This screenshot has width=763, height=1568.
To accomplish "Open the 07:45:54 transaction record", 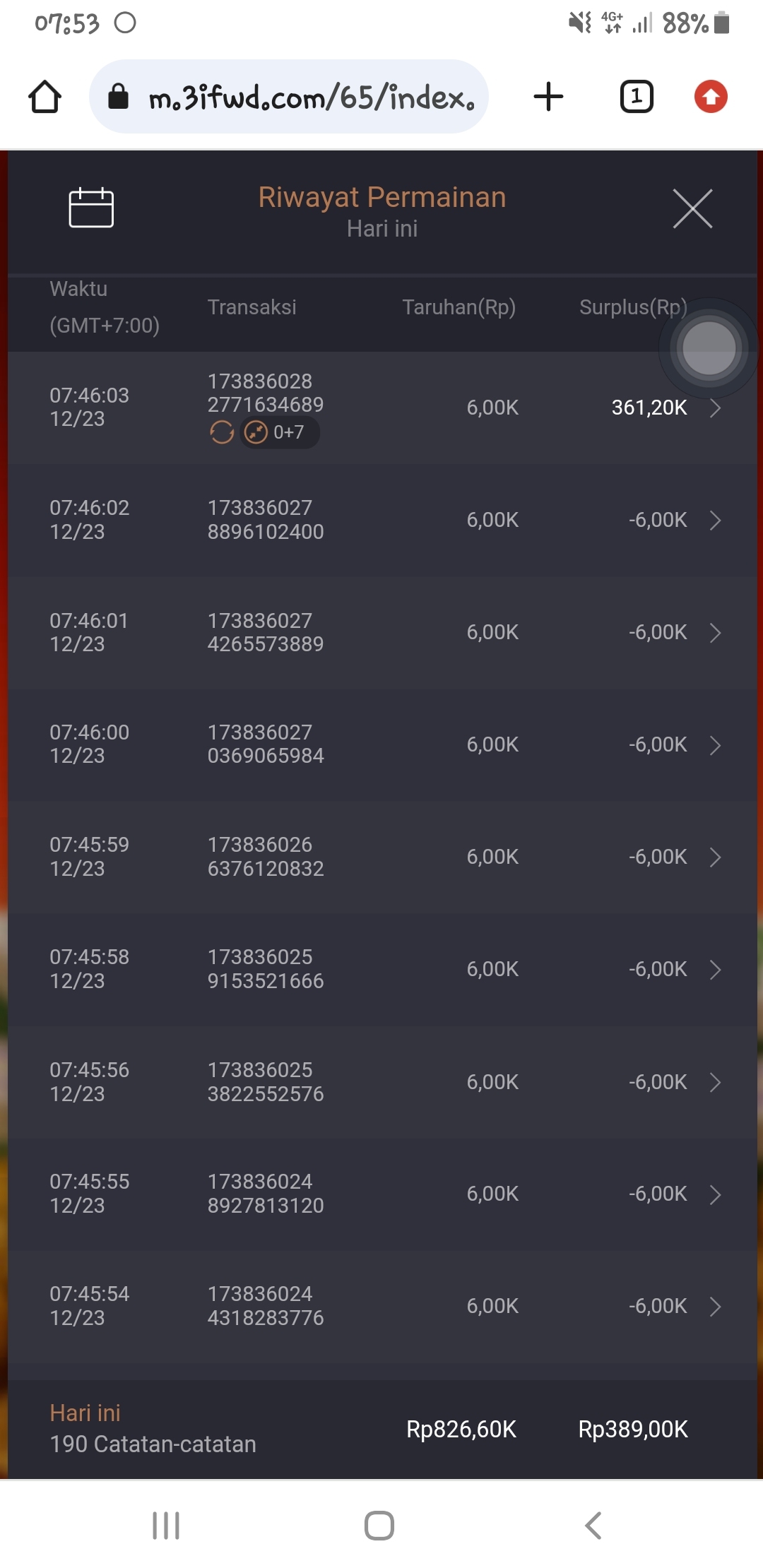I will pos(714,1306).
